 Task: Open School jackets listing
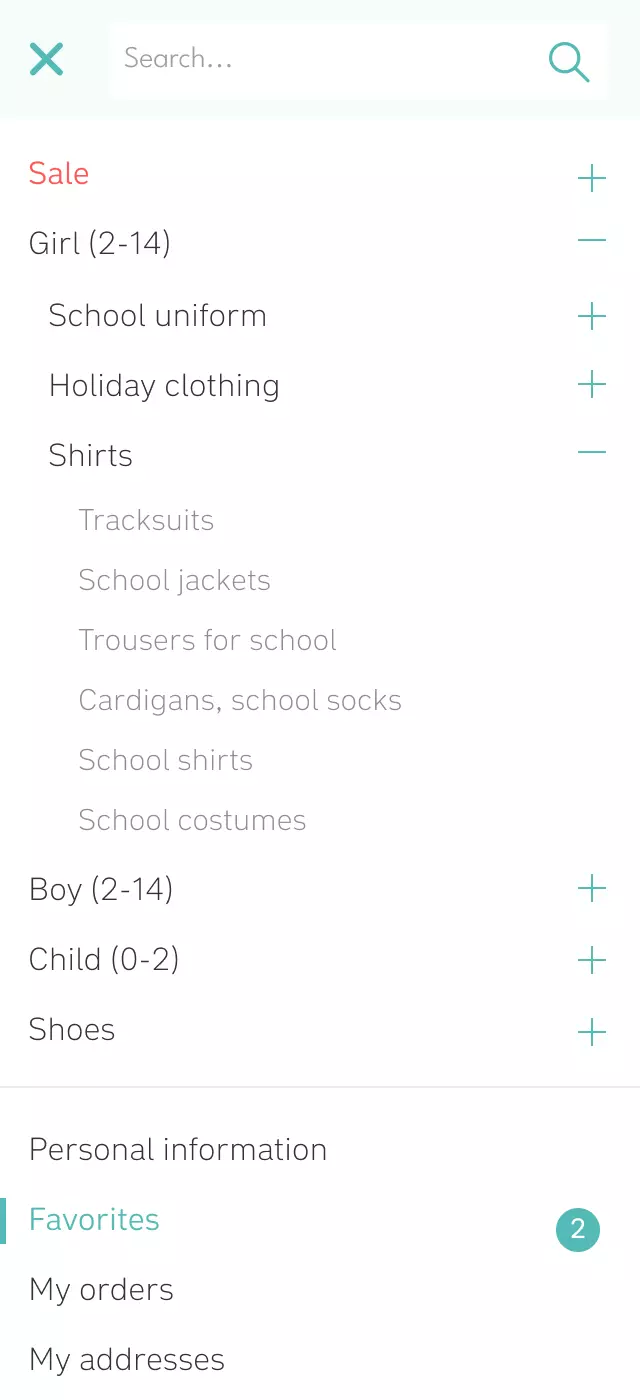pyautogui.click(x=174, y=580)
